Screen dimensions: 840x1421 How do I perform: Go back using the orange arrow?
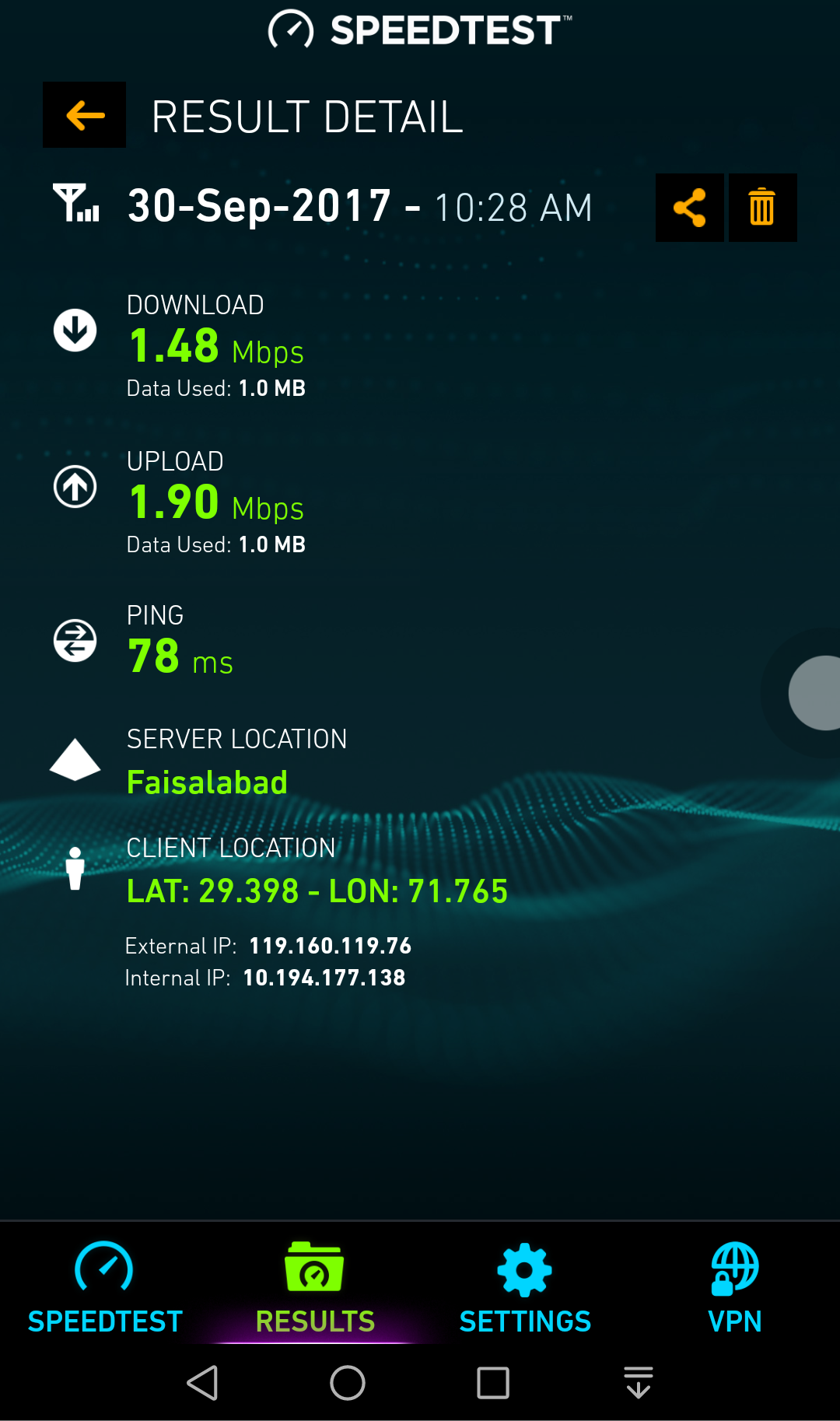coord(84,115)
